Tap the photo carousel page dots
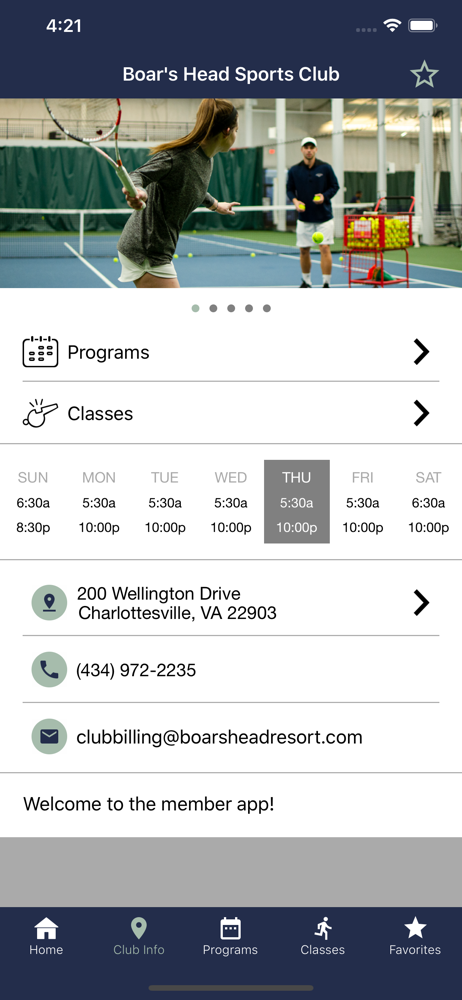Screen dimensions: 462x1000 [231, 308]
